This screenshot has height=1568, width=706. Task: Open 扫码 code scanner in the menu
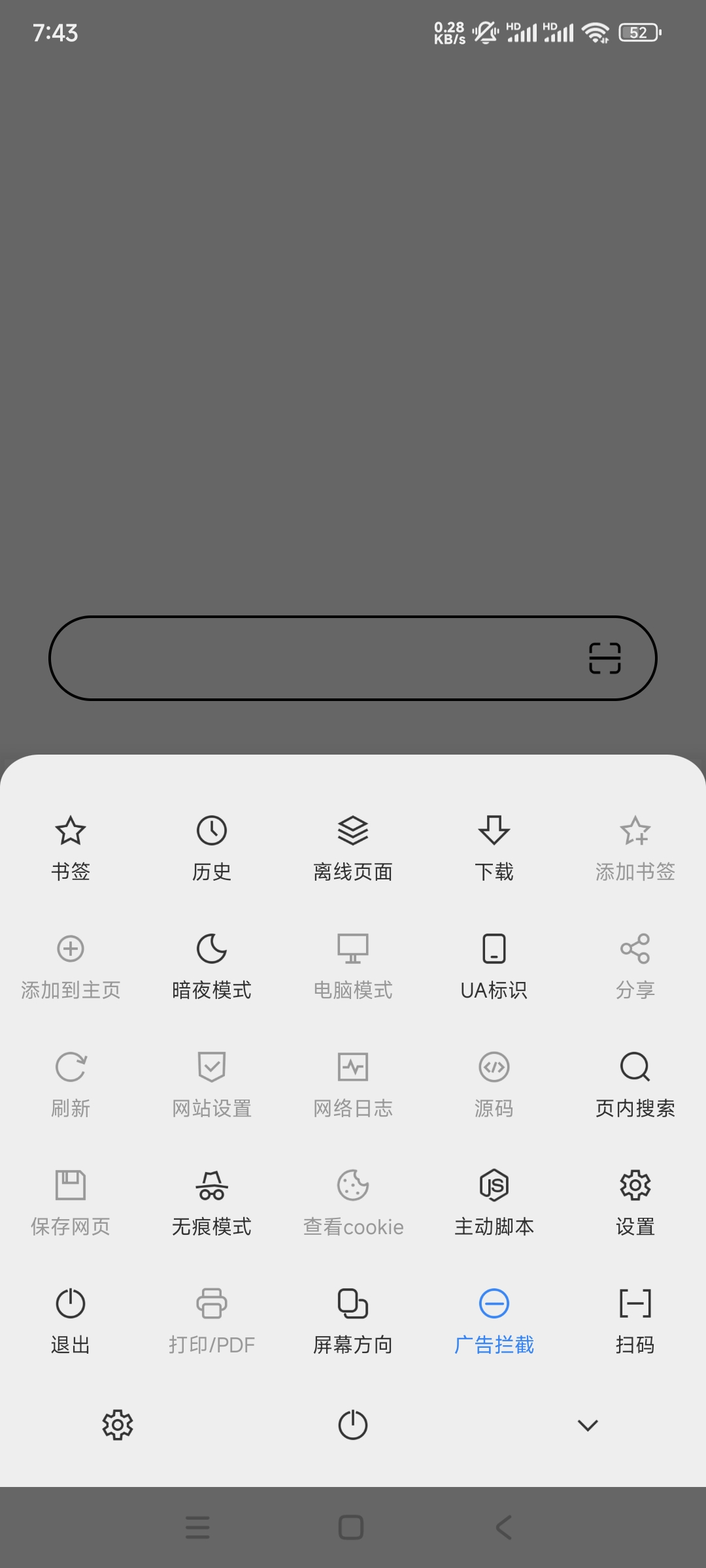click(635, 1321)
